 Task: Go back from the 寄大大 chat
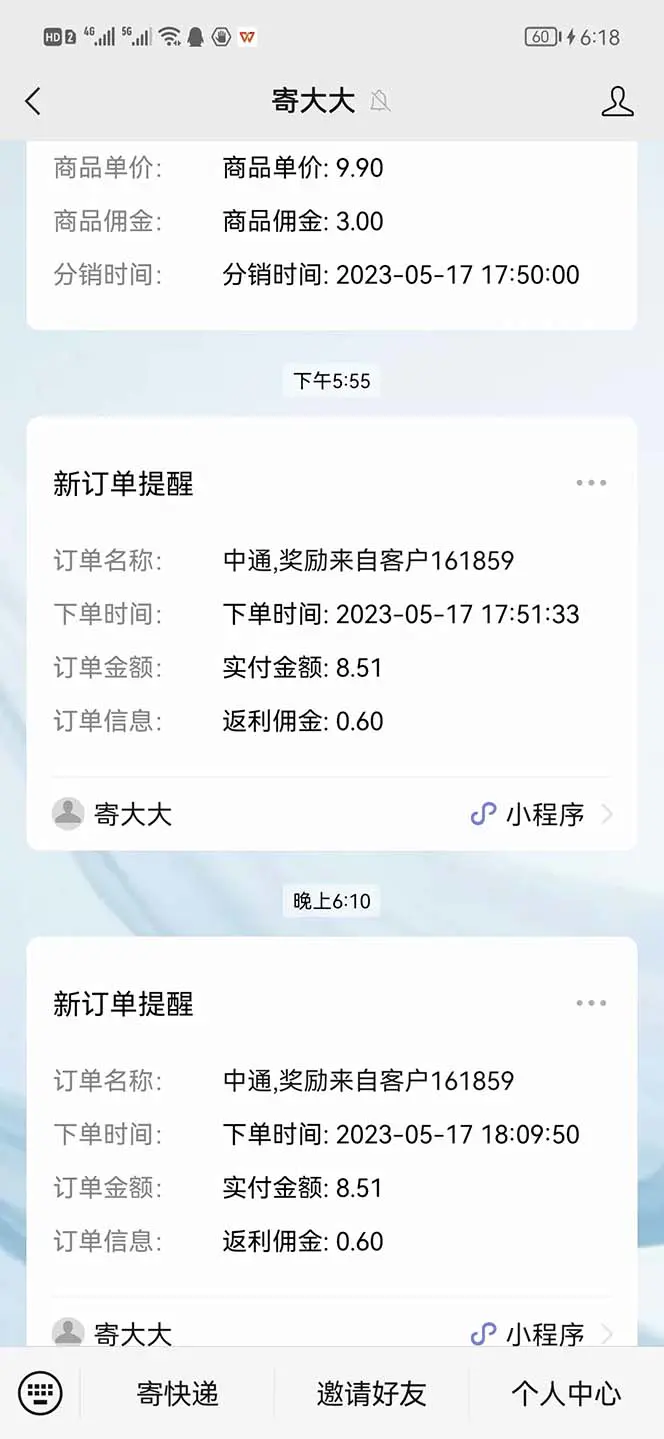coord(33,101)
